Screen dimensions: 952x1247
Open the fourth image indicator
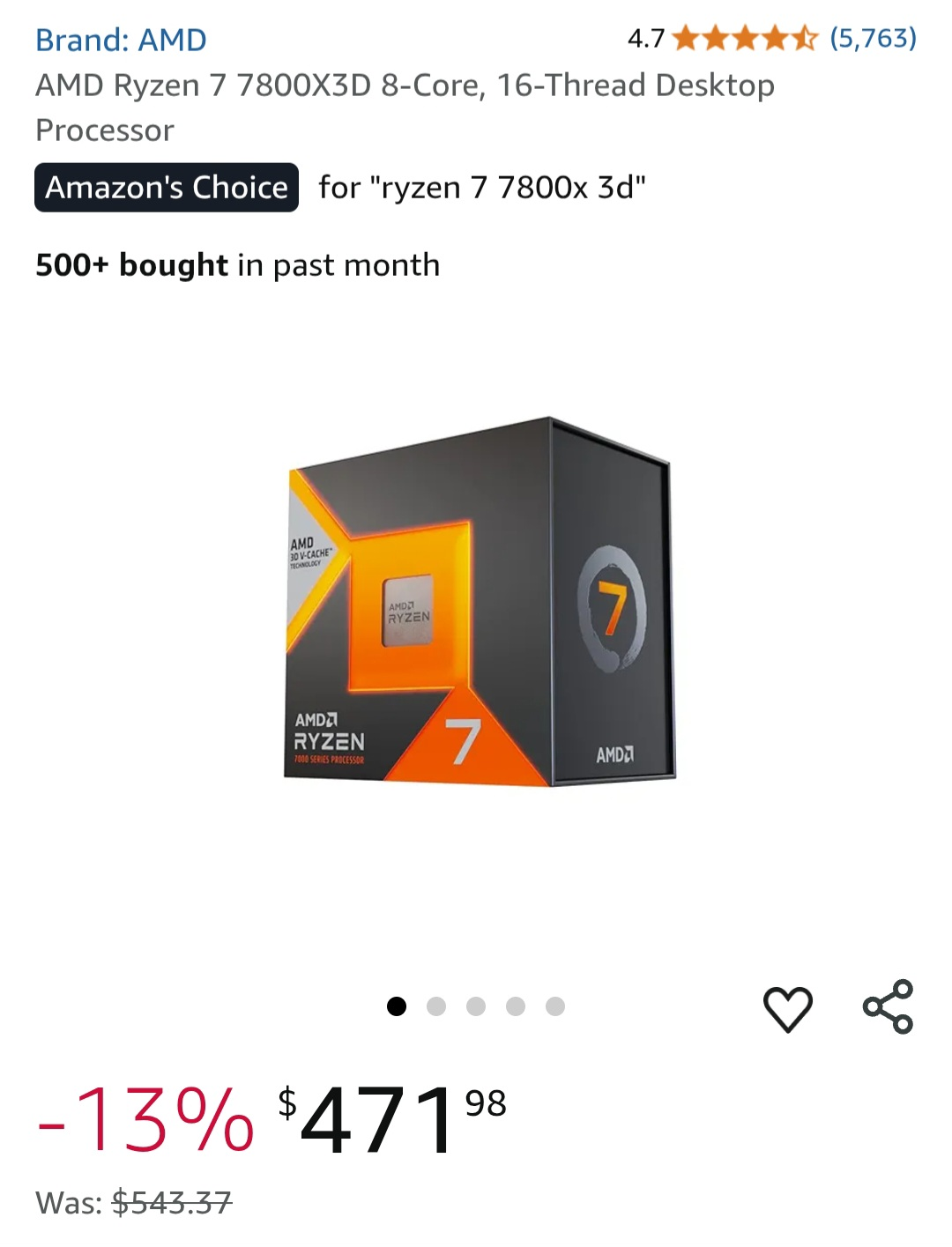tap(516, 1006)
